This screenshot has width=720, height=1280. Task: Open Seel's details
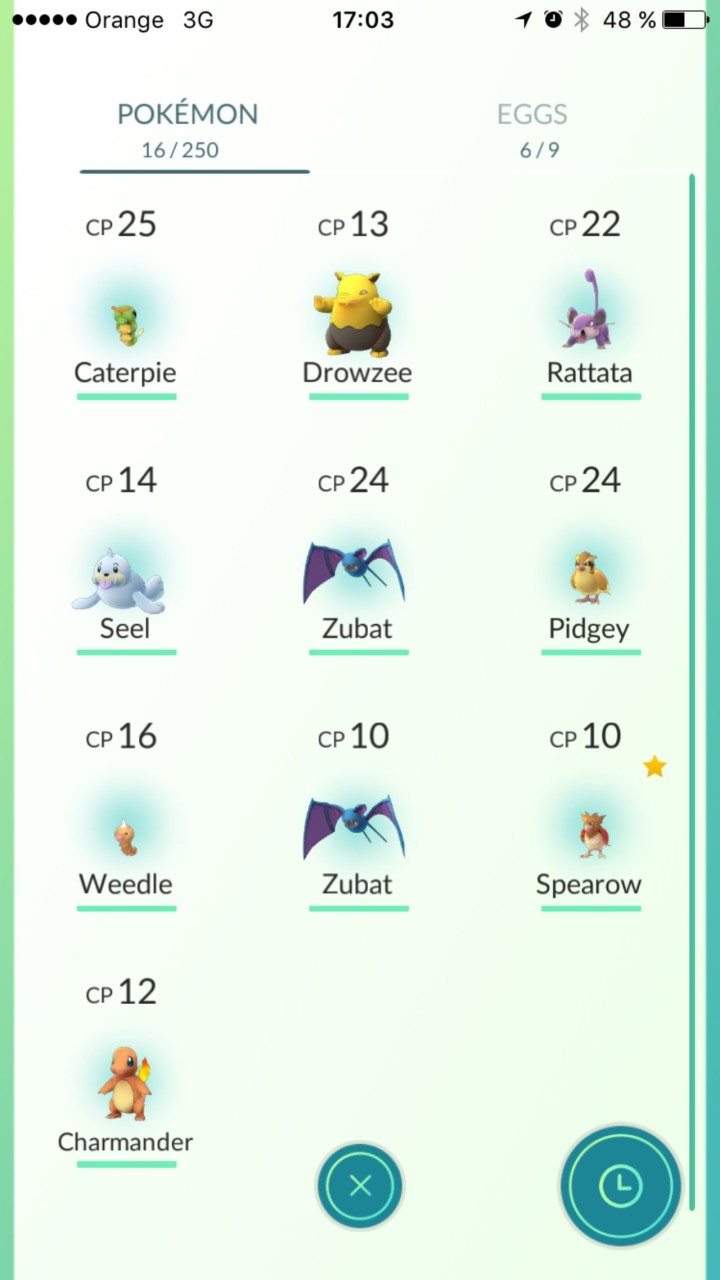125,581
